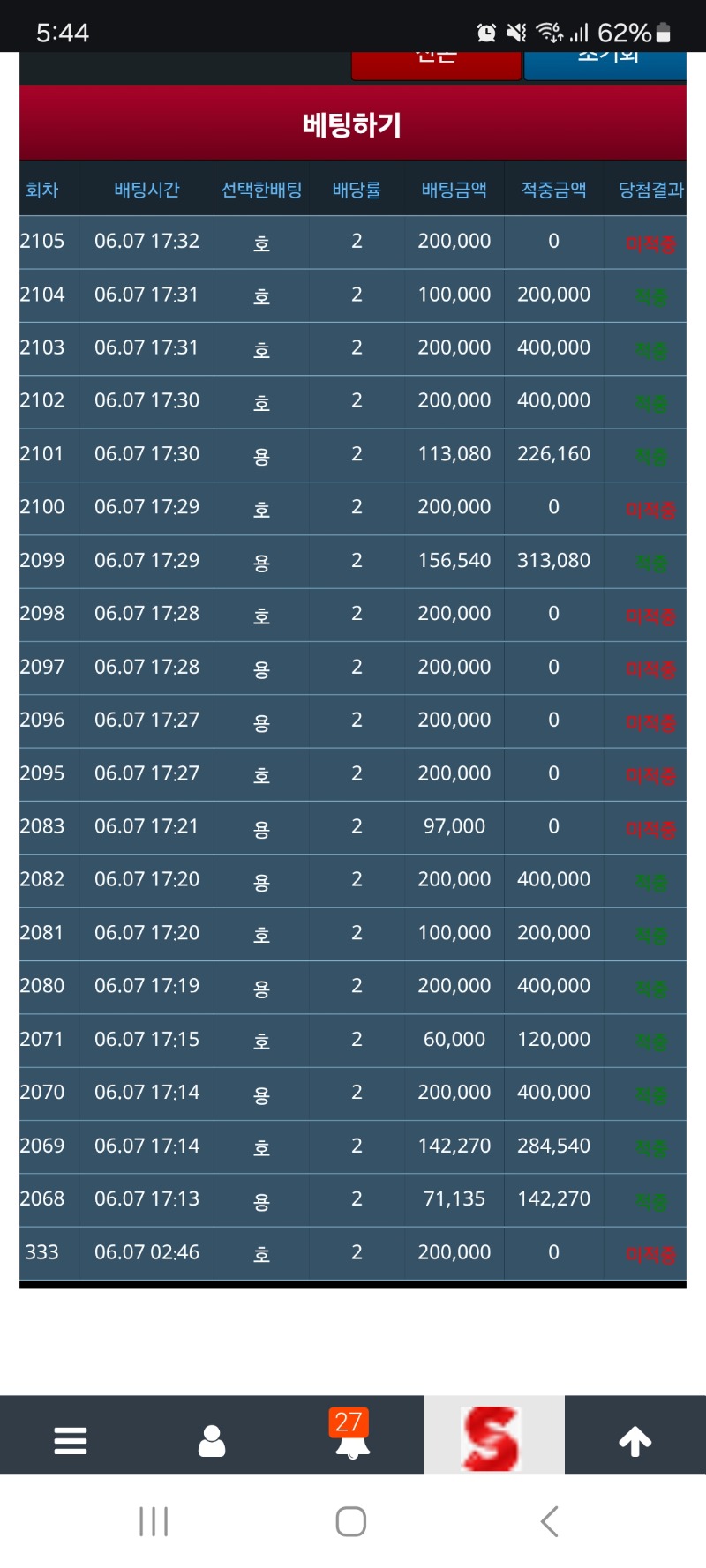Tap the 베팅하기 button

[x=352, y=123]
